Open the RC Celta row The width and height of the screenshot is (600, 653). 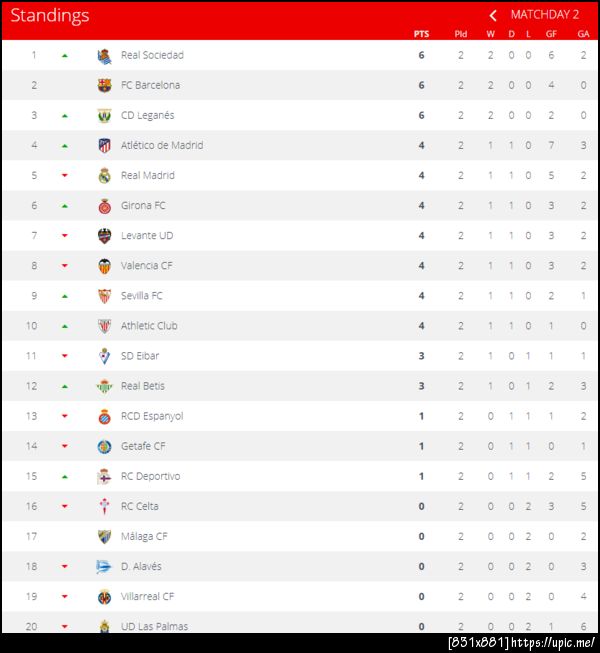click(x=139, y=506)
